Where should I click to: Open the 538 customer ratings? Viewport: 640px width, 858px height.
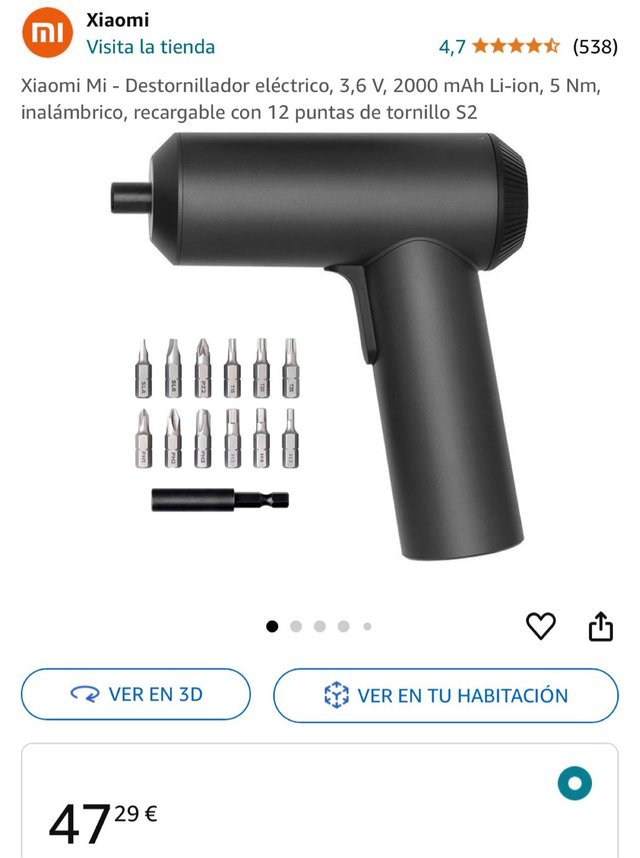tap(594, 46)
